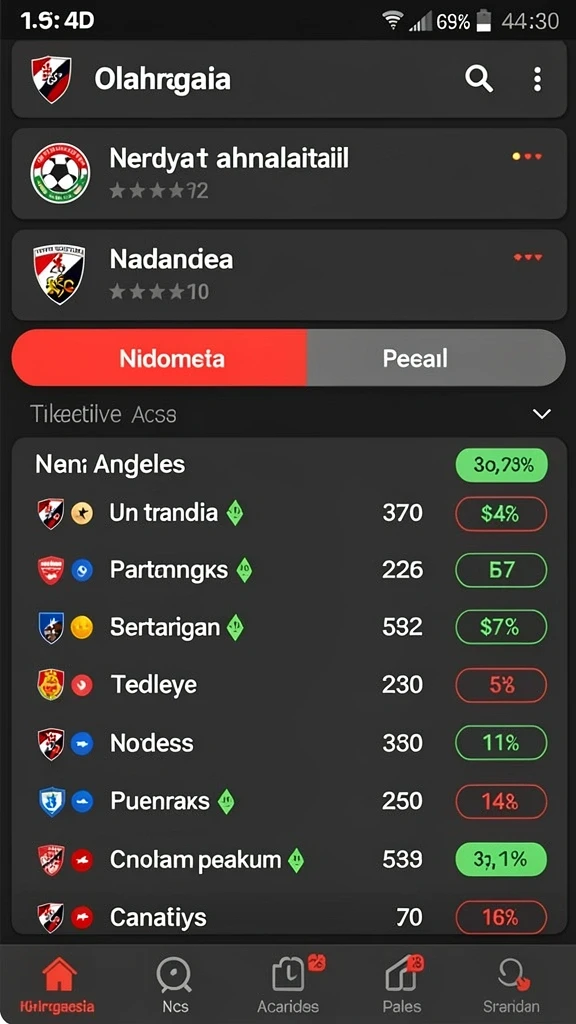
Task: Open the search magnifier icon
Action: (x=479, y=79)
